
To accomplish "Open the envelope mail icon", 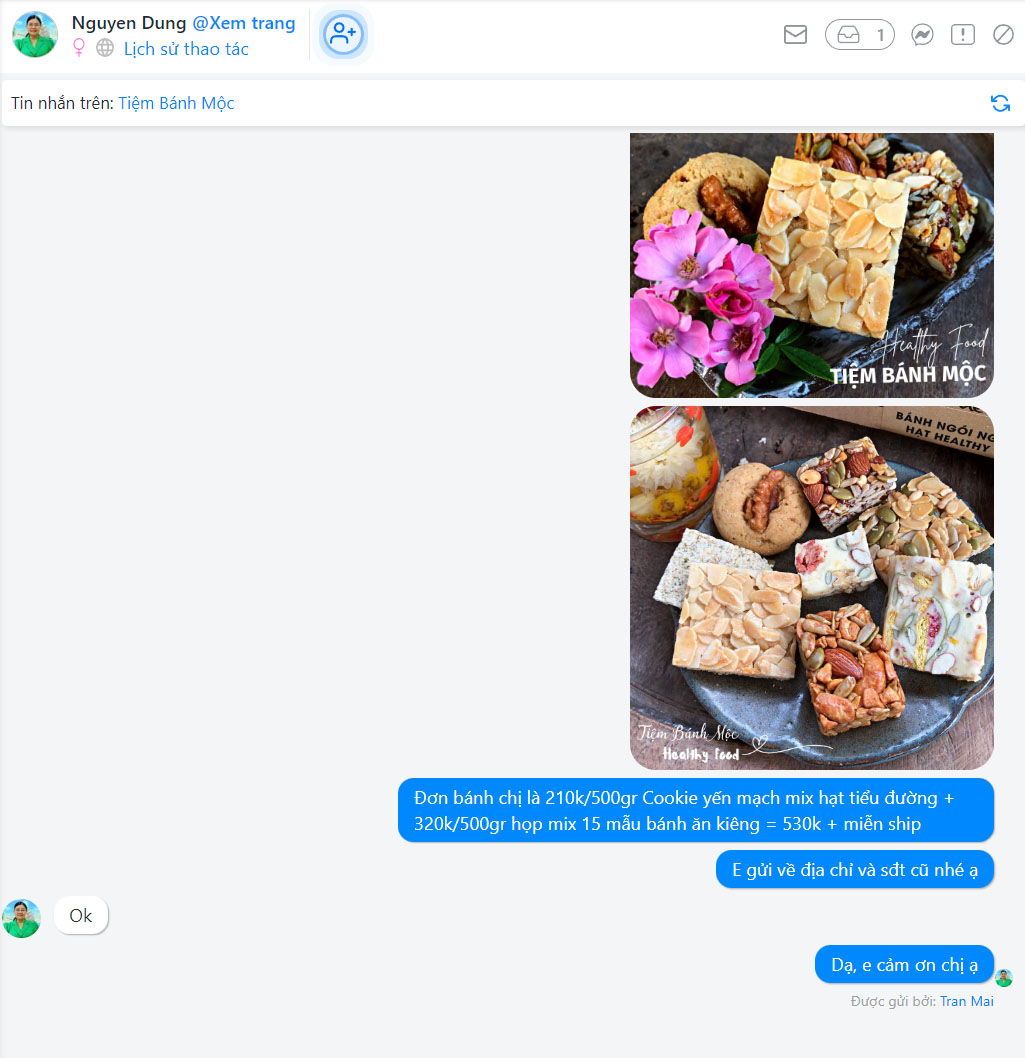I will 795,35.
